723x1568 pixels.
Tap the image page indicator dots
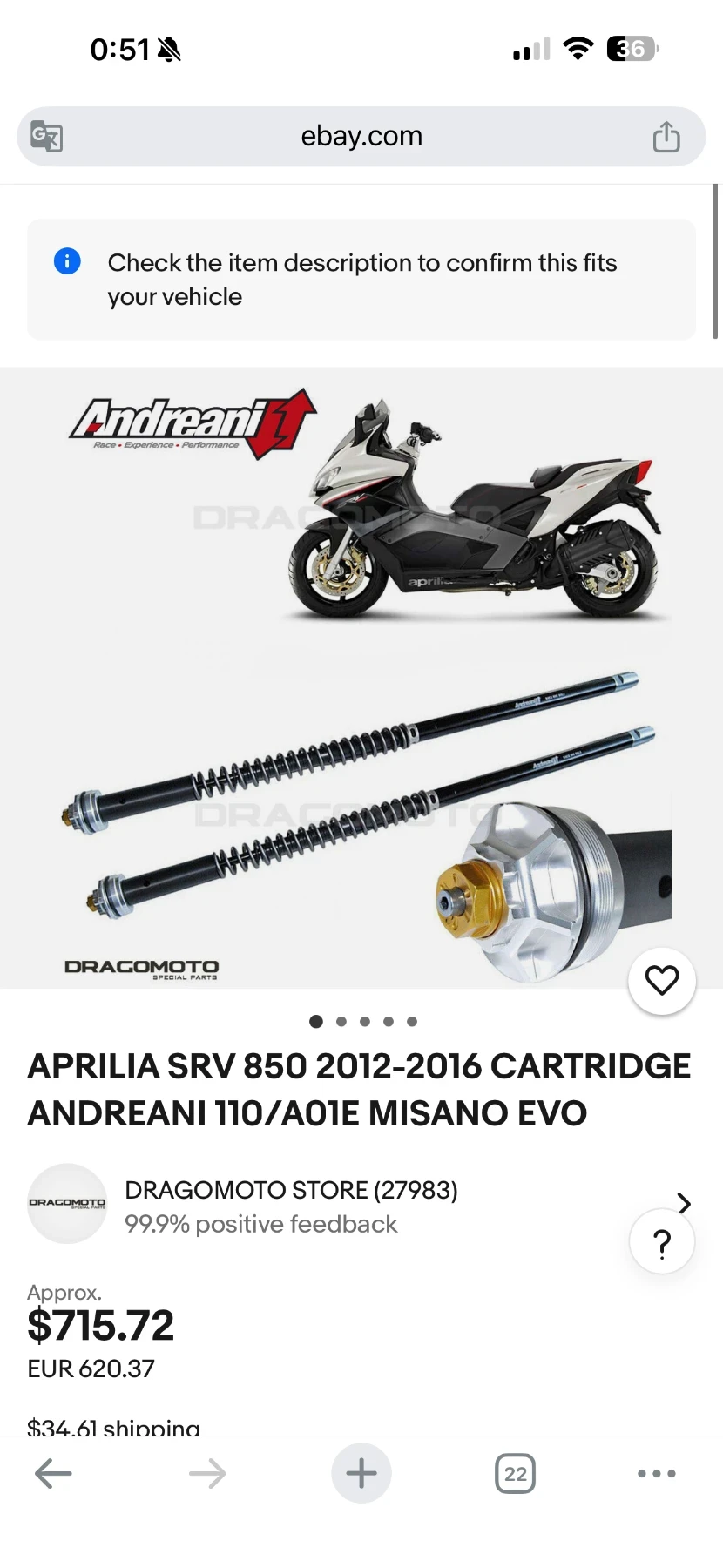pos(363,1021)
